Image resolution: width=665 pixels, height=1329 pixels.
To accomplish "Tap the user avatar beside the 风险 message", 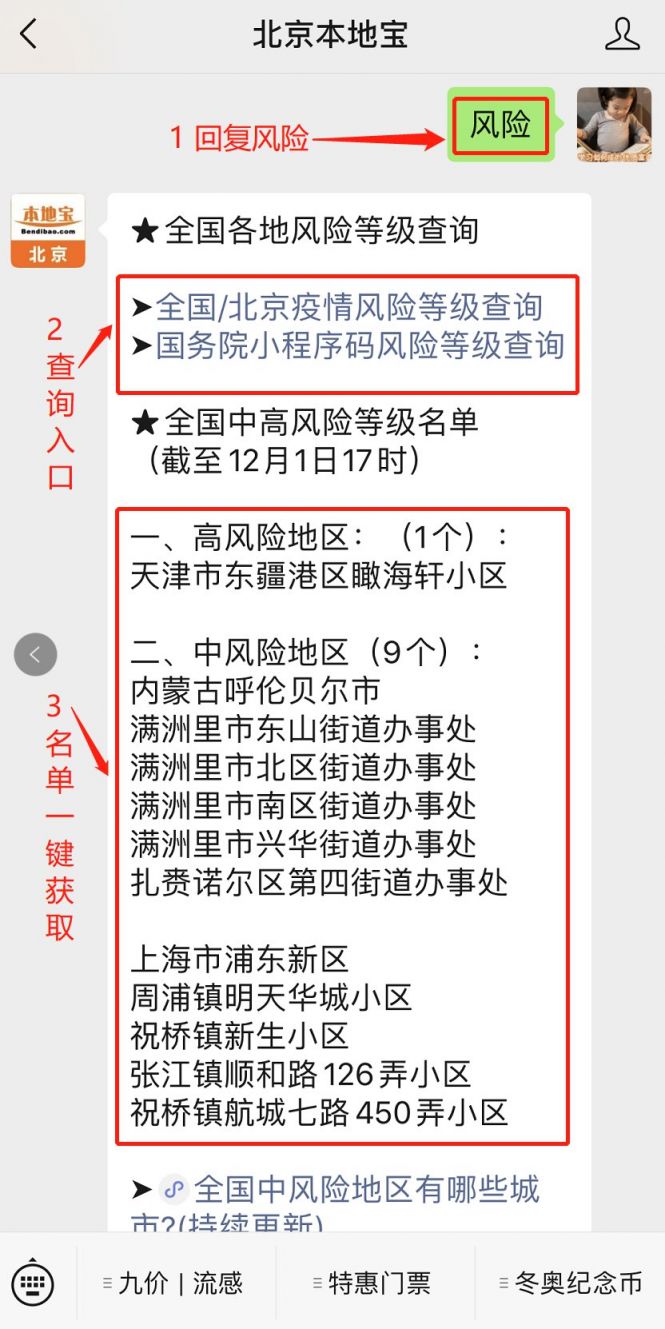I will click(x=614, y=124).
